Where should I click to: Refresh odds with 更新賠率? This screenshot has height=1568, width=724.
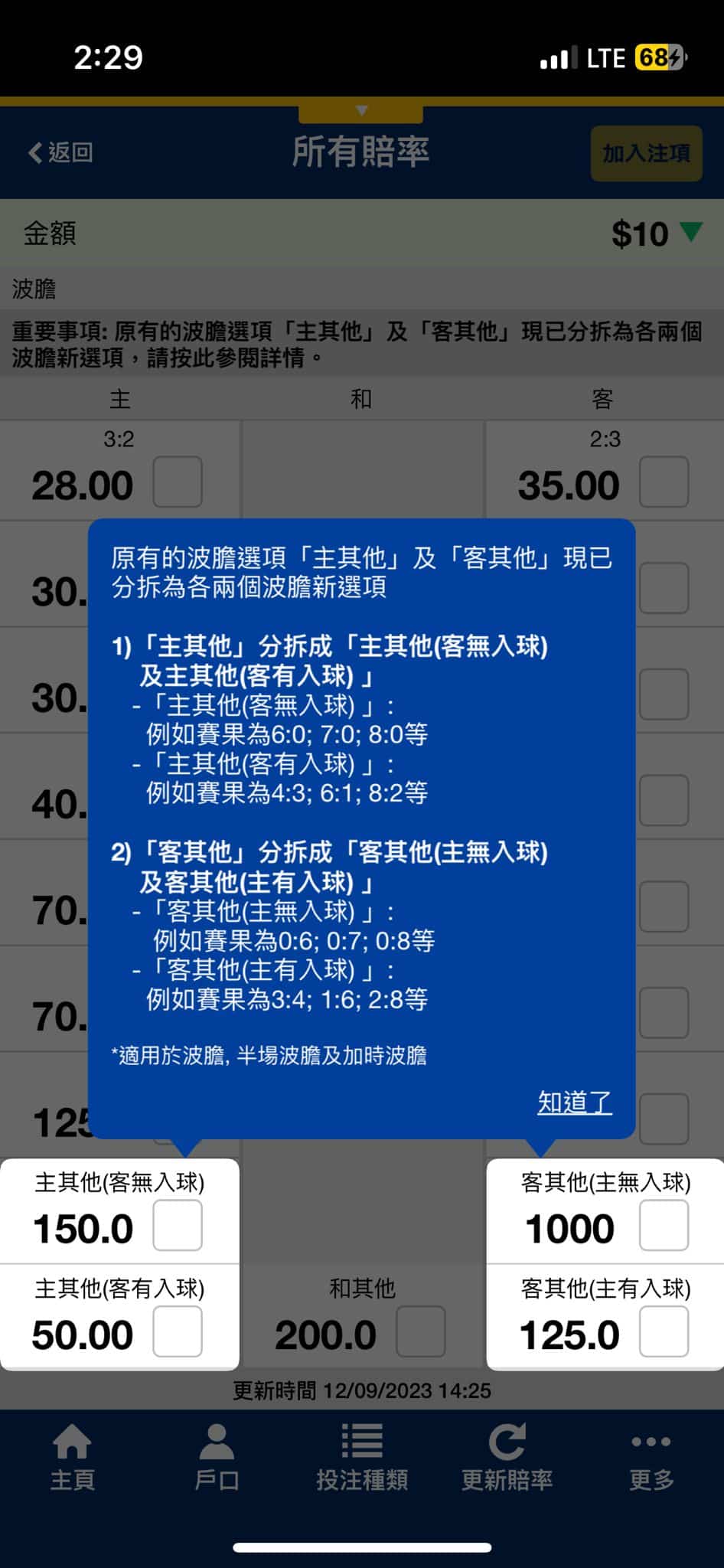click(507, 1457)
